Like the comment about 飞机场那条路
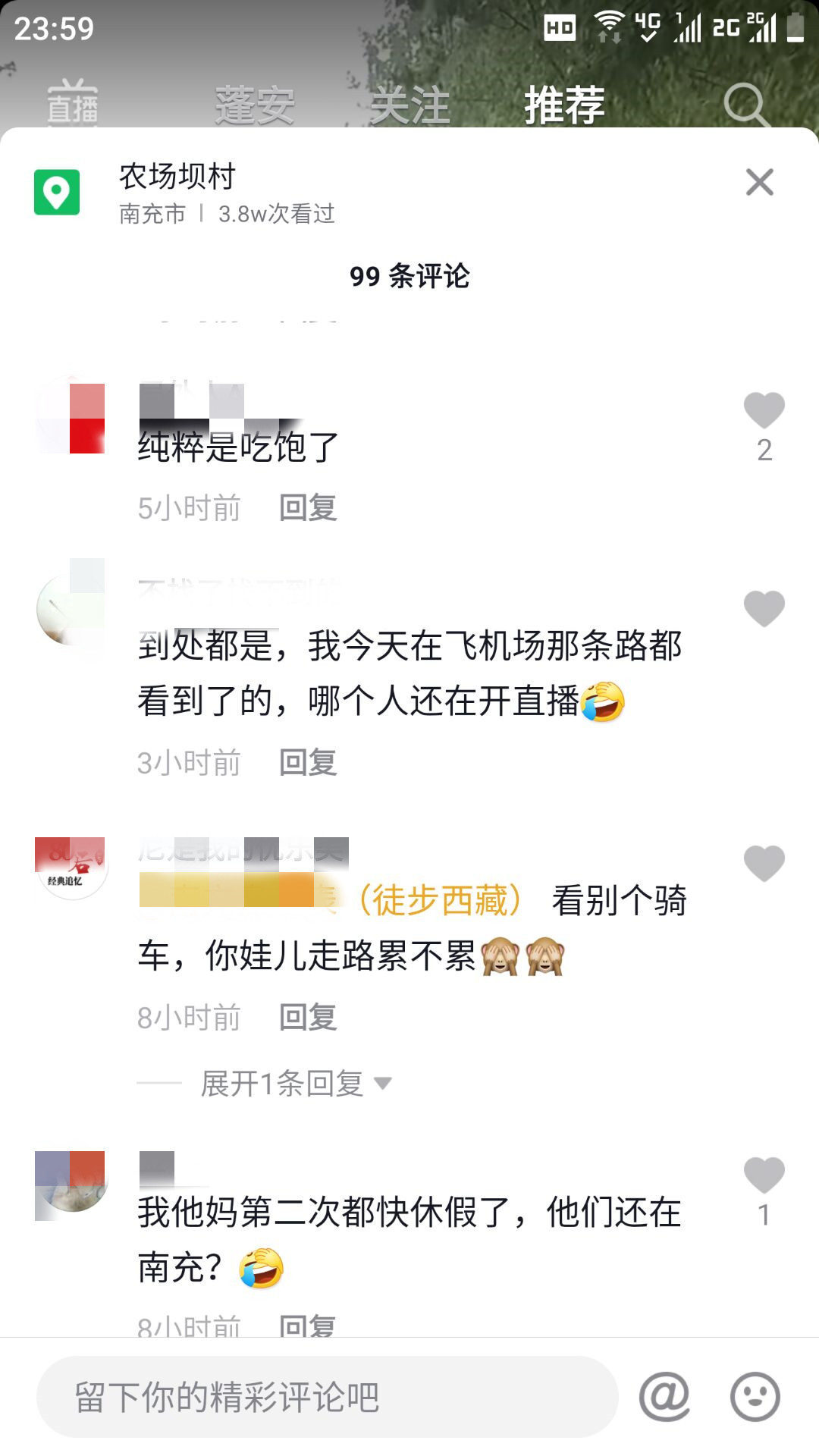Viewport: 819px width, 1456px height. pos(764,609)
